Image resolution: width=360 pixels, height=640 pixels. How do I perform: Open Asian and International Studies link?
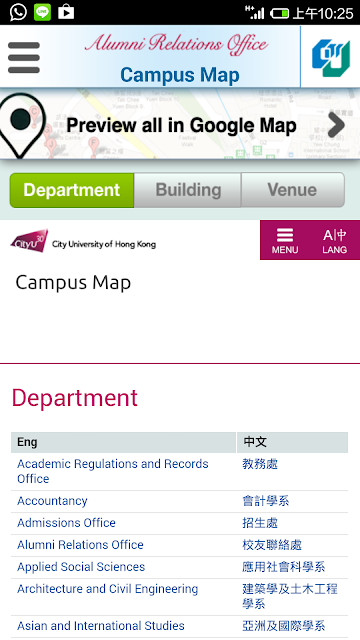[x=100, y=626]
